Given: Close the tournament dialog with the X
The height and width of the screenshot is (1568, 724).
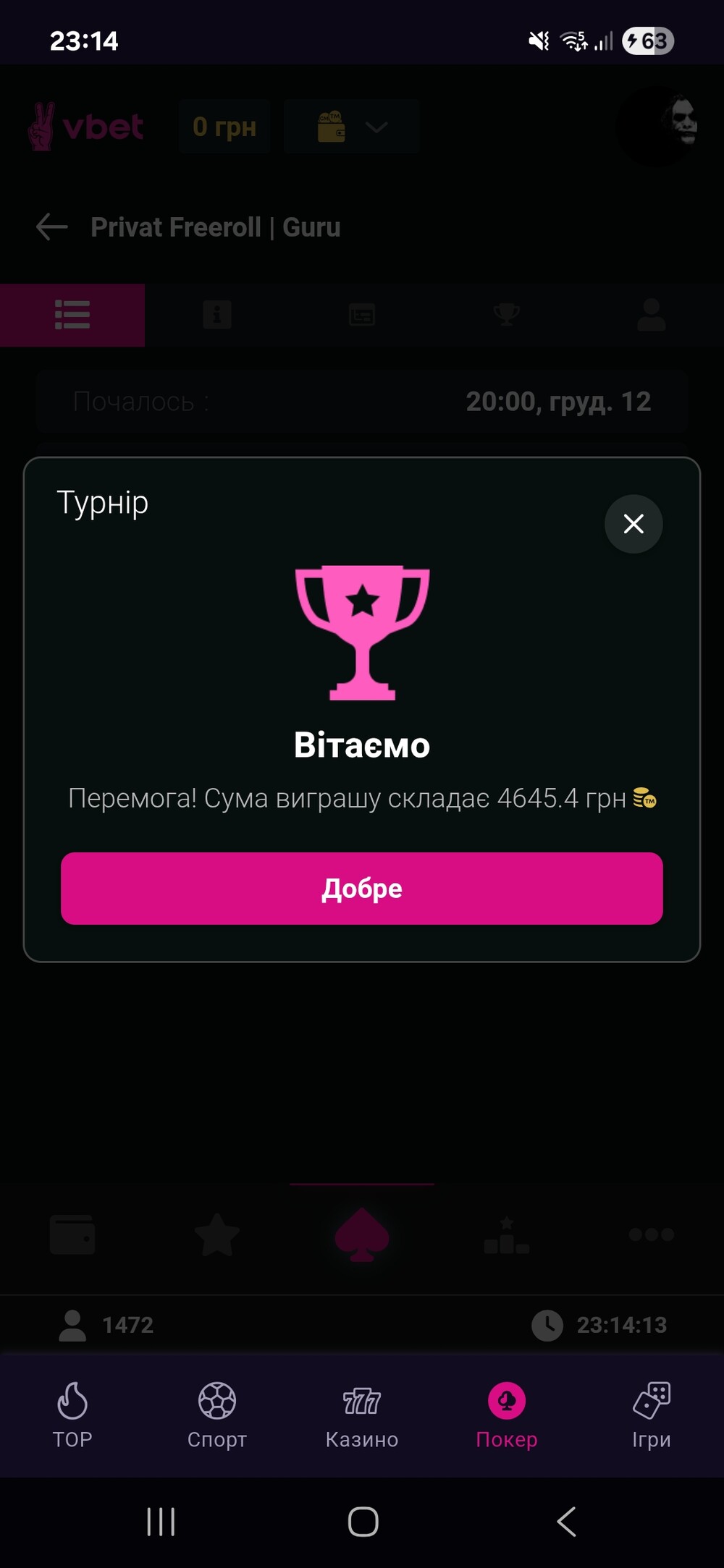Looking at the screenshot, I should point(633,524).
